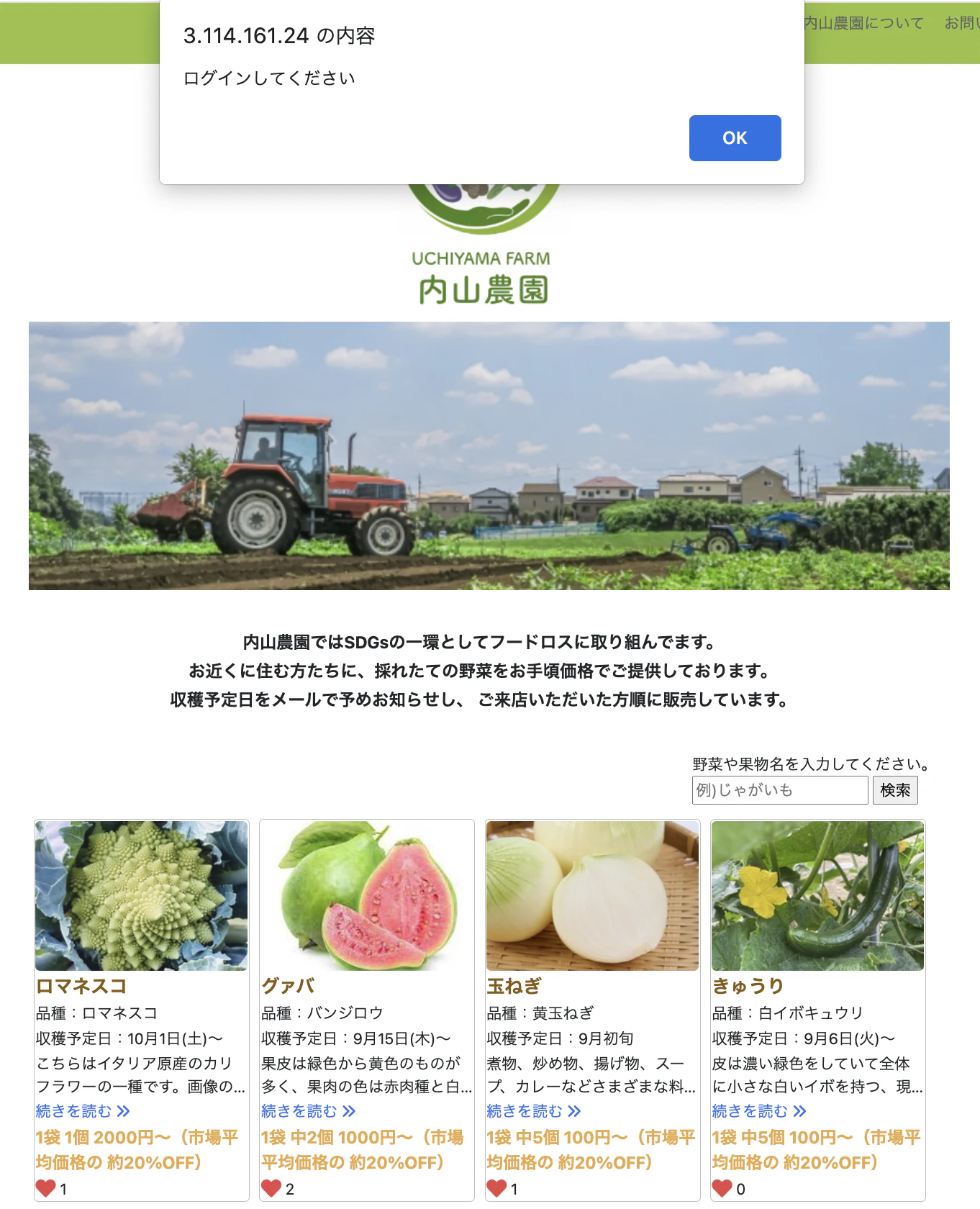This screenshot has width=980, height=1209.
Task: Open the 内山農園について nav link
Action: point(863,23)
